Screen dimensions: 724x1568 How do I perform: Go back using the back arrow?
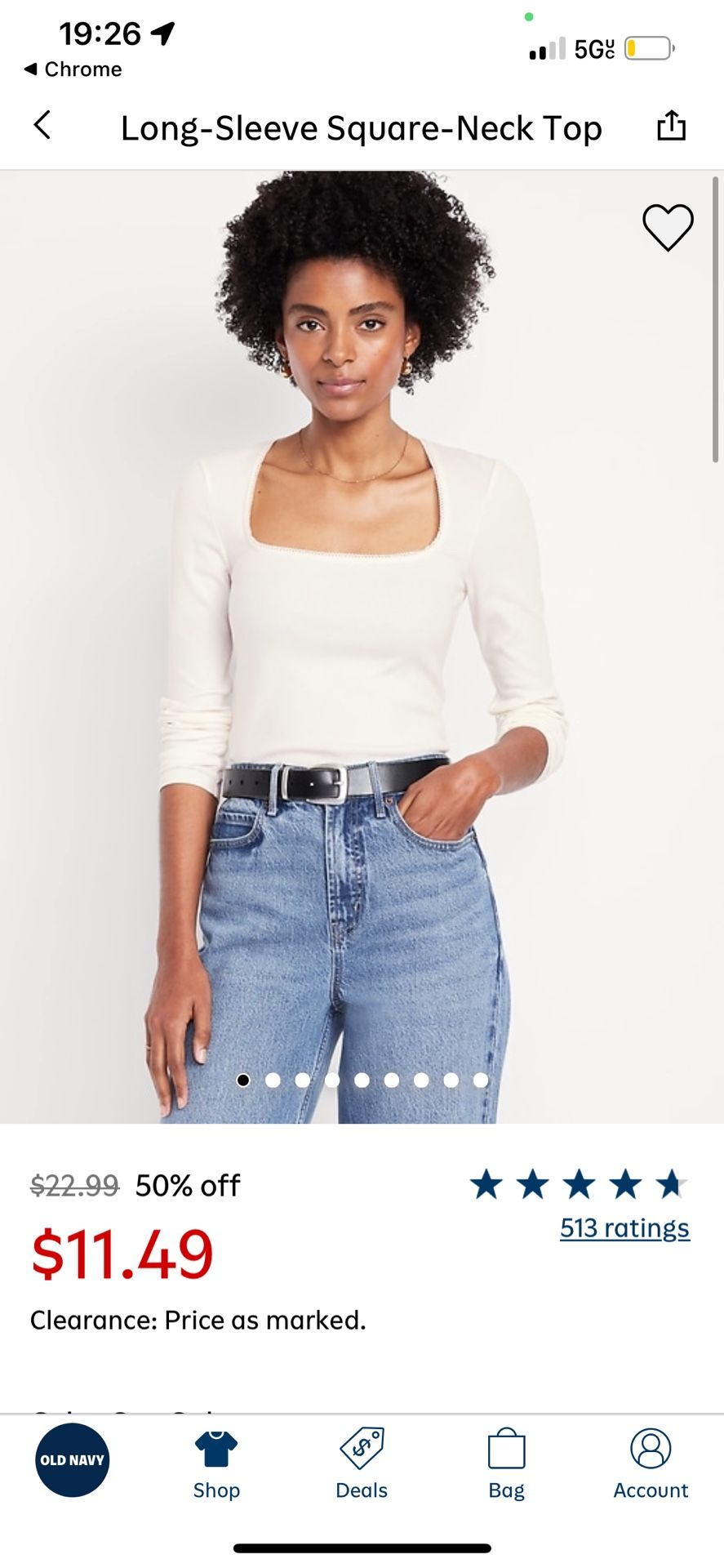(42, 127)
